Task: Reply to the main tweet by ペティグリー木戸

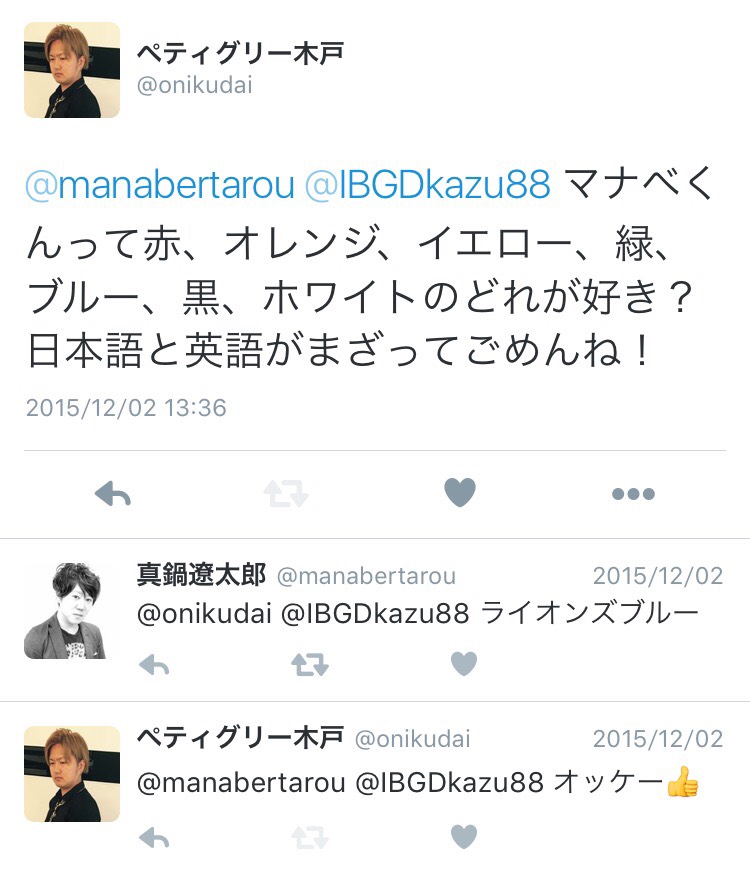Action: point(113,492)
